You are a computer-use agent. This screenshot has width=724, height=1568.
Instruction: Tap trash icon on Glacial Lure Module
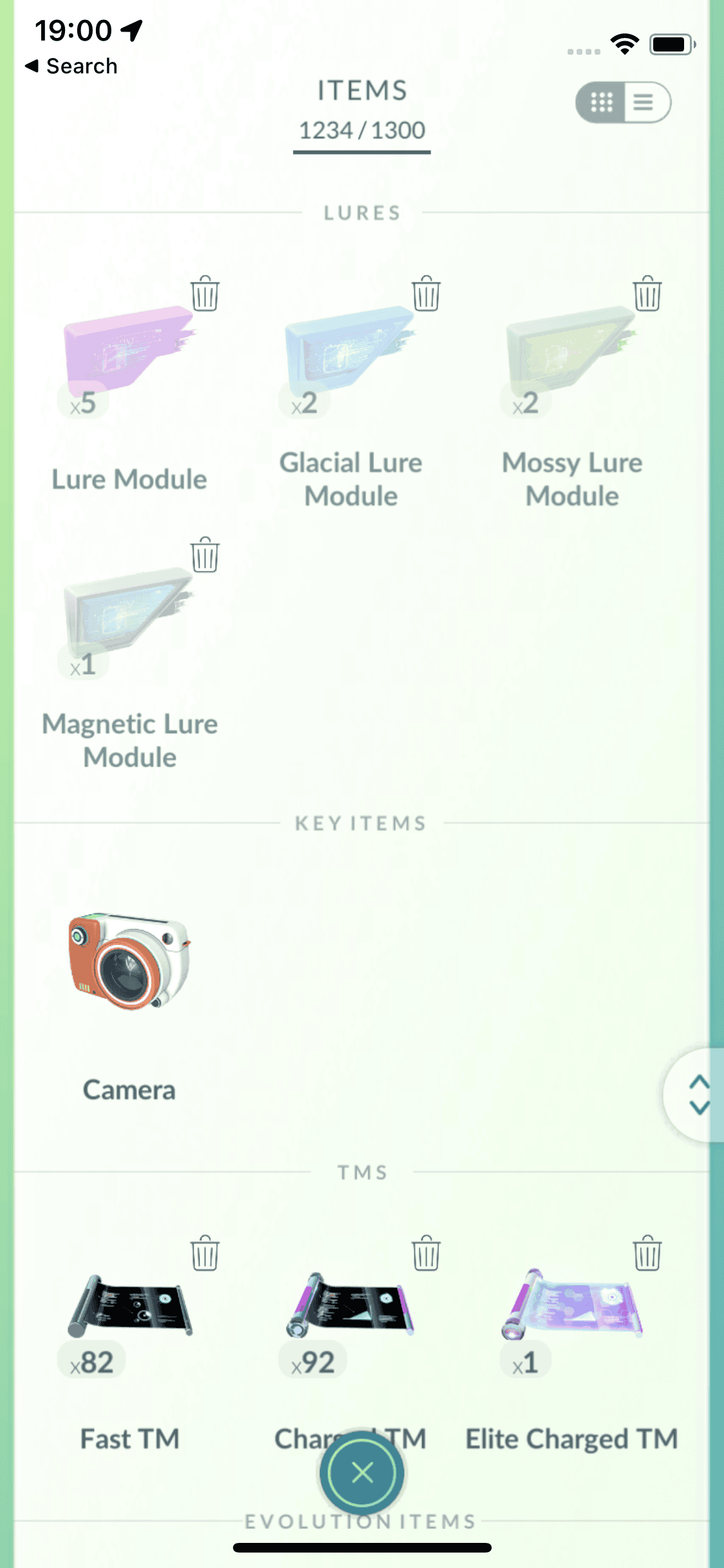click(426, 294)
